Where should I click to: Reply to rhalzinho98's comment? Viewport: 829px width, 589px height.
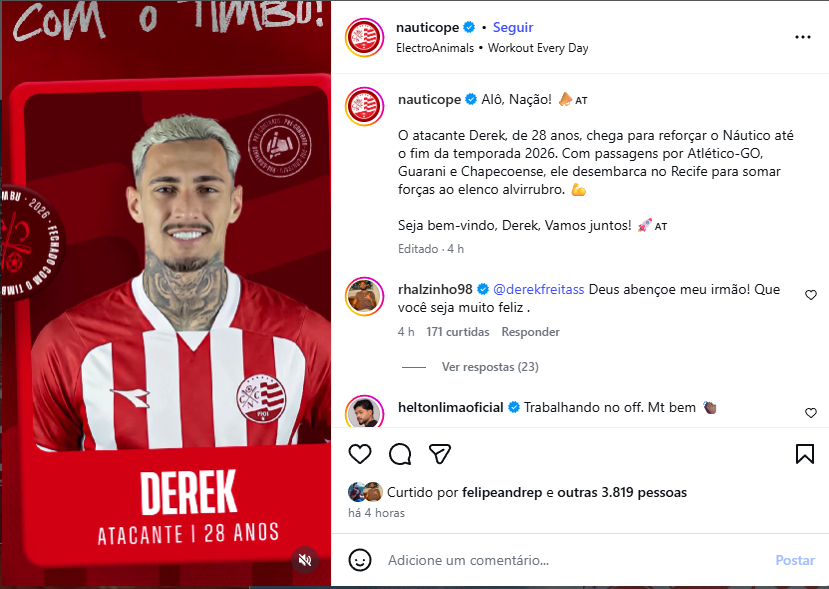[530, 332]
